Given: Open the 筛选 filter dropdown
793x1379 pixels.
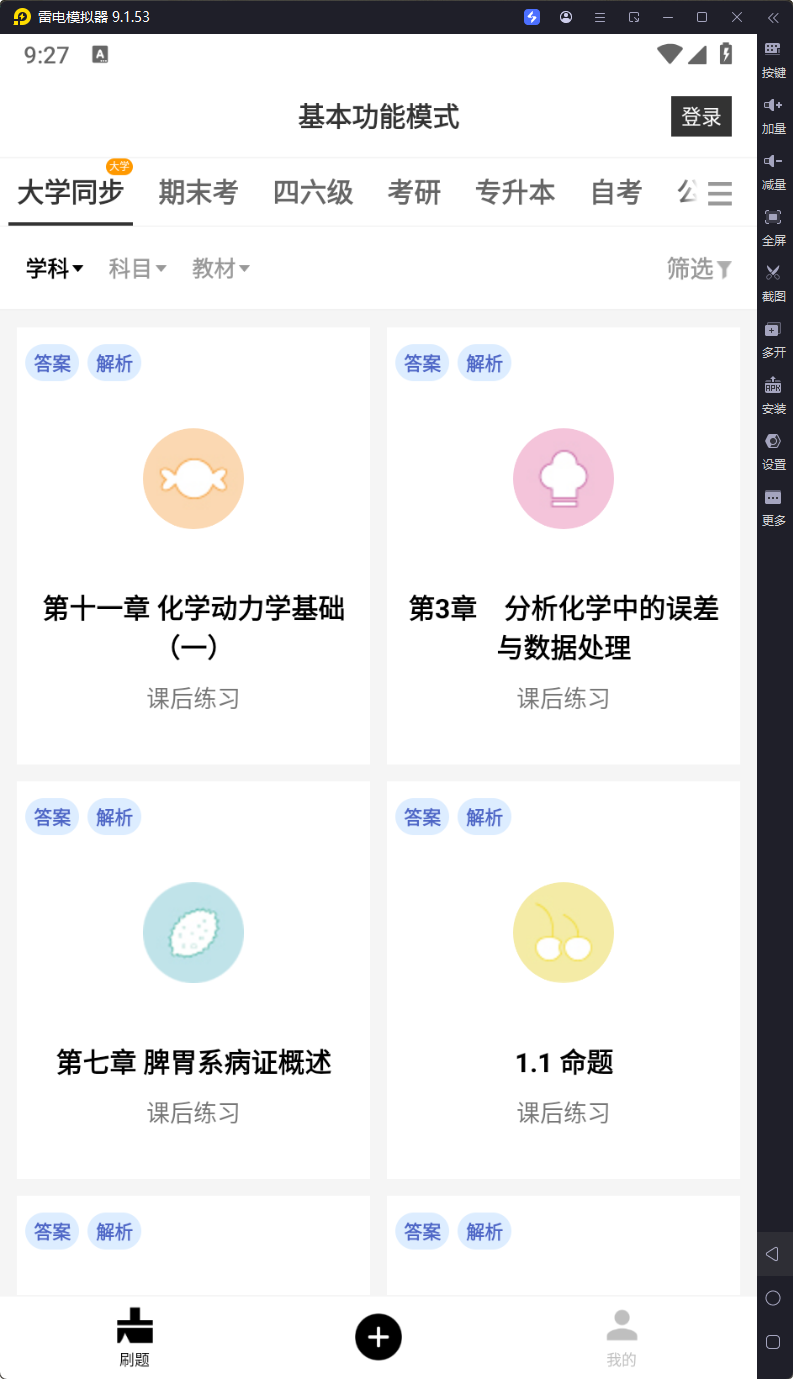Looking at the screenshot, I should click(698, 268).
